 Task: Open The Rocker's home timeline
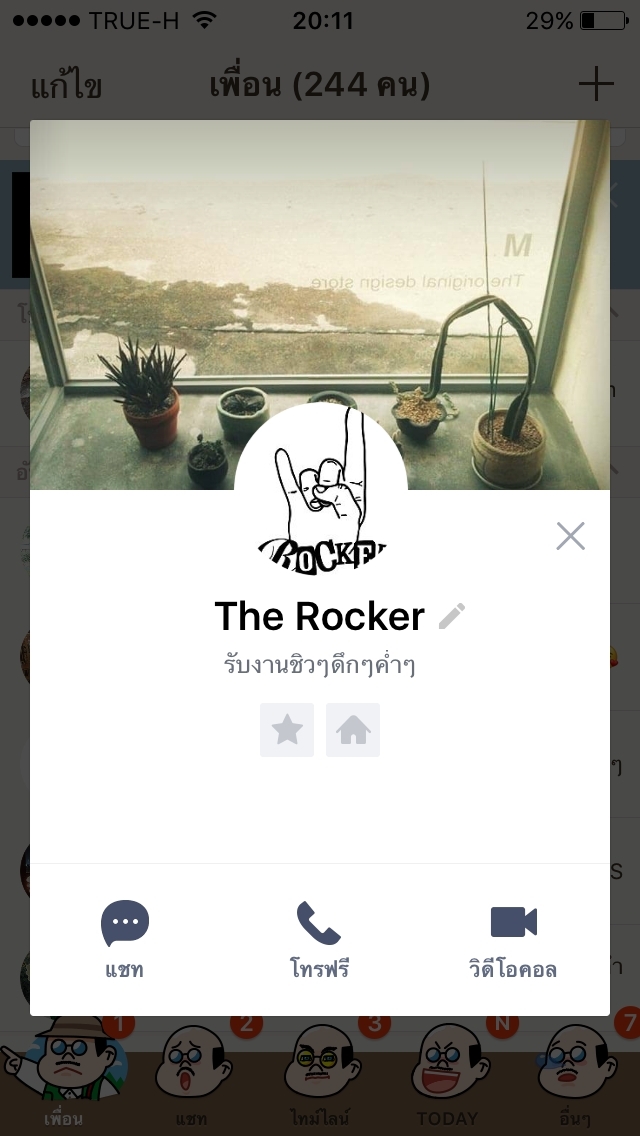click(353, 730)
